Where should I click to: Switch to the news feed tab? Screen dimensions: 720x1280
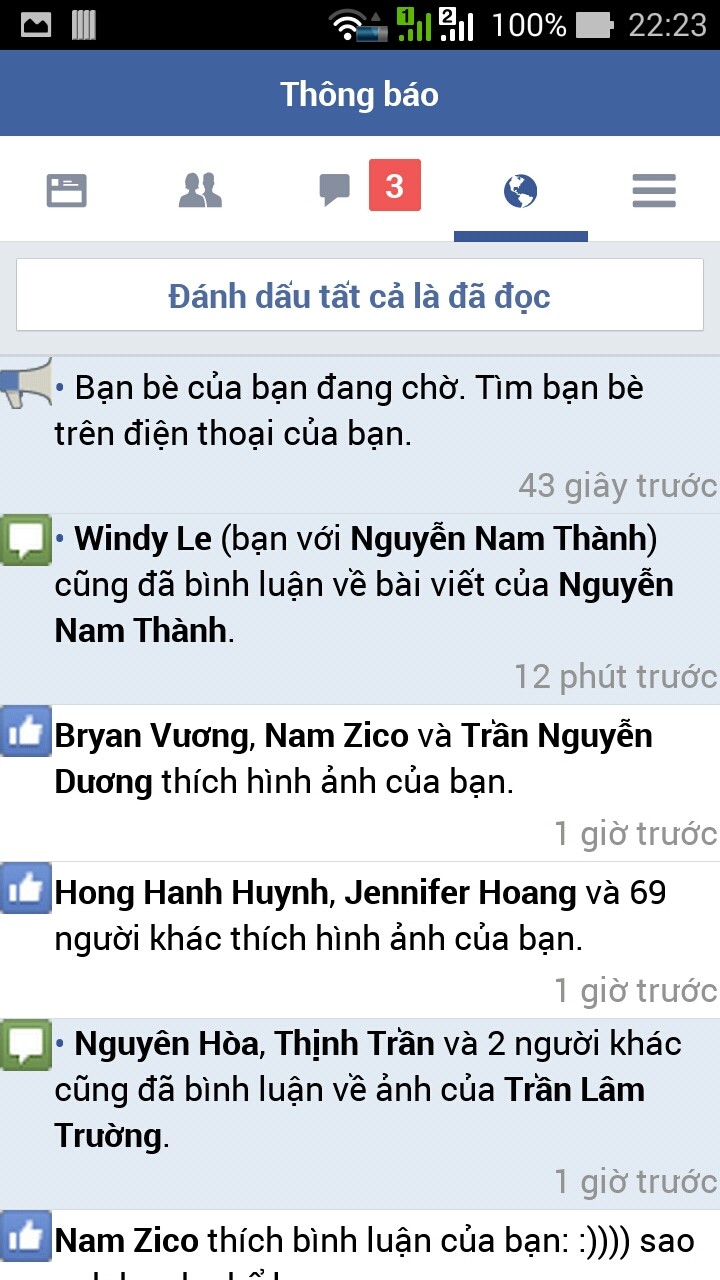67,190
